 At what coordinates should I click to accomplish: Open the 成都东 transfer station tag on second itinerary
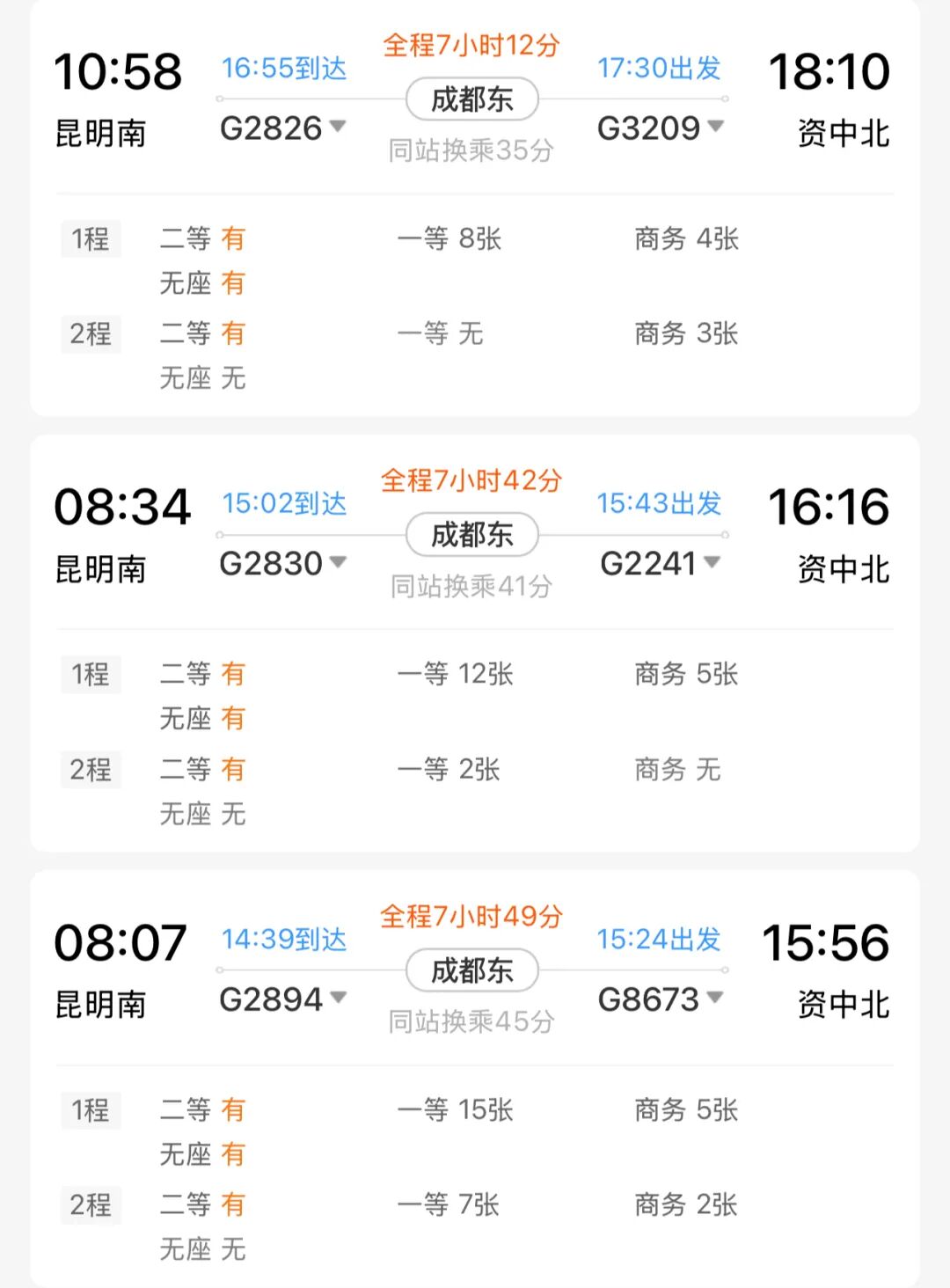pos(472,535)
